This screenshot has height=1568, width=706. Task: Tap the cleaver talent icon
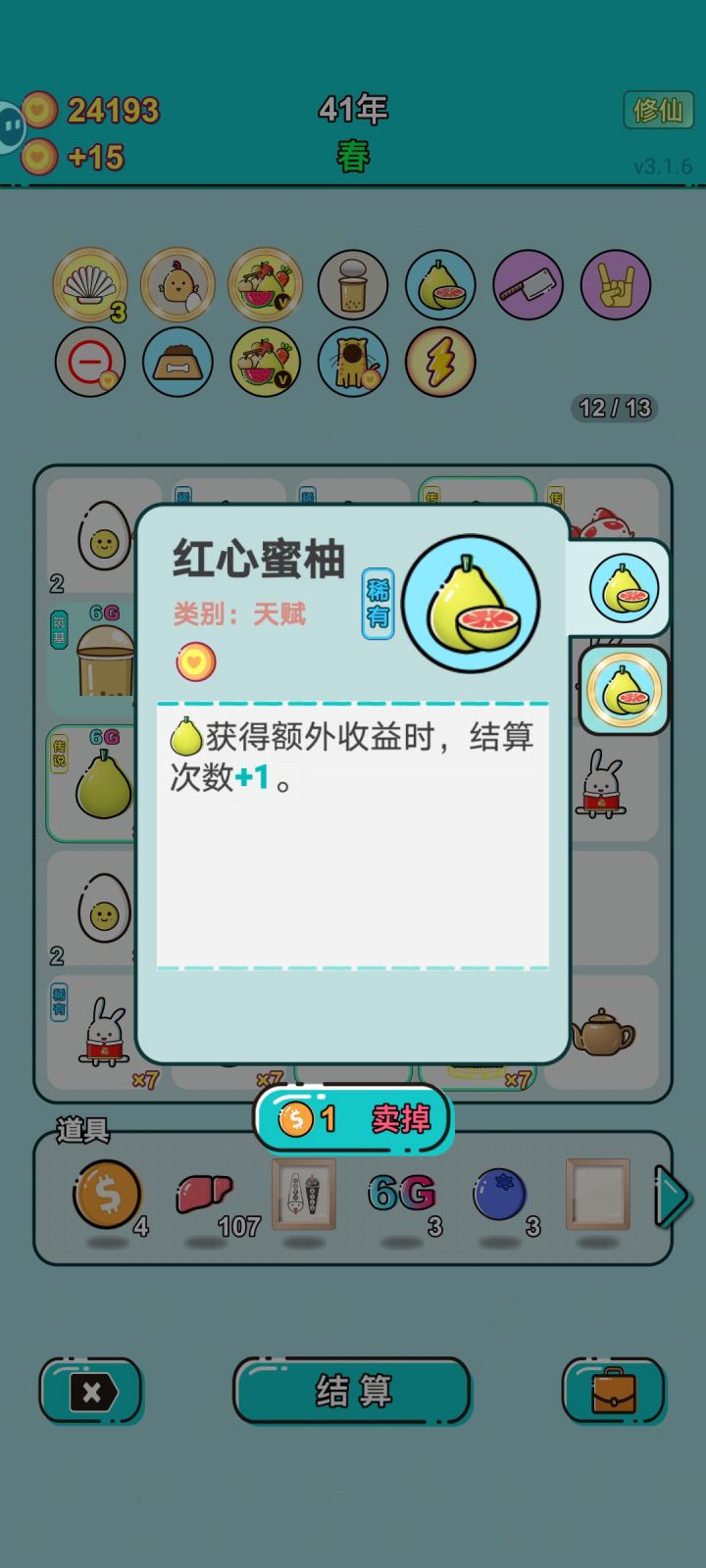coord(527,284)
